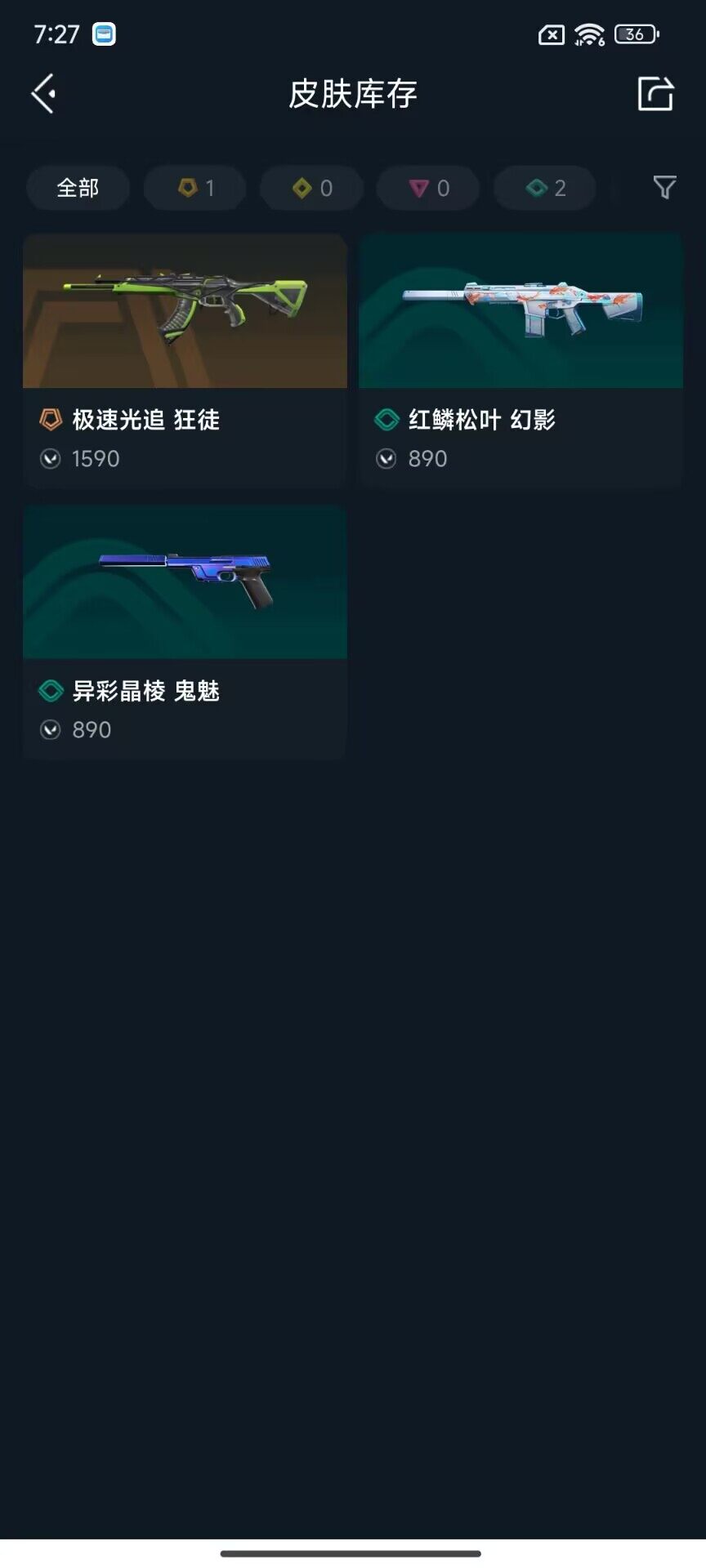Click the pink triangle rarity filter icon
This screenshot has width=706, height=1568.
[418, 187]
